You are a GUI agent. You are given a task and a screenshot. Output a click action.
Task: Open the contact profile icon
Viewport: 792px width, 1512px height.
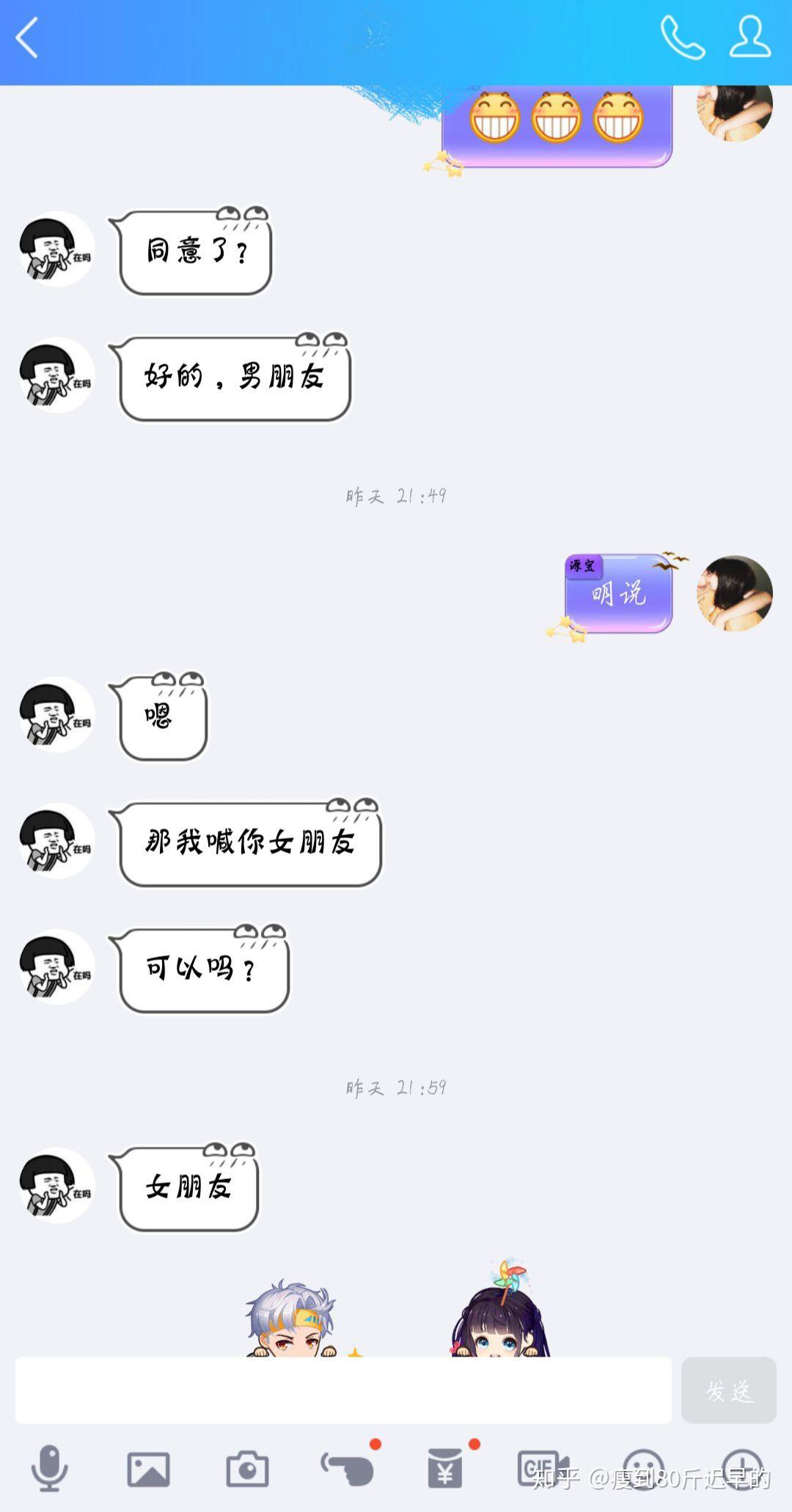coord(749,38)
